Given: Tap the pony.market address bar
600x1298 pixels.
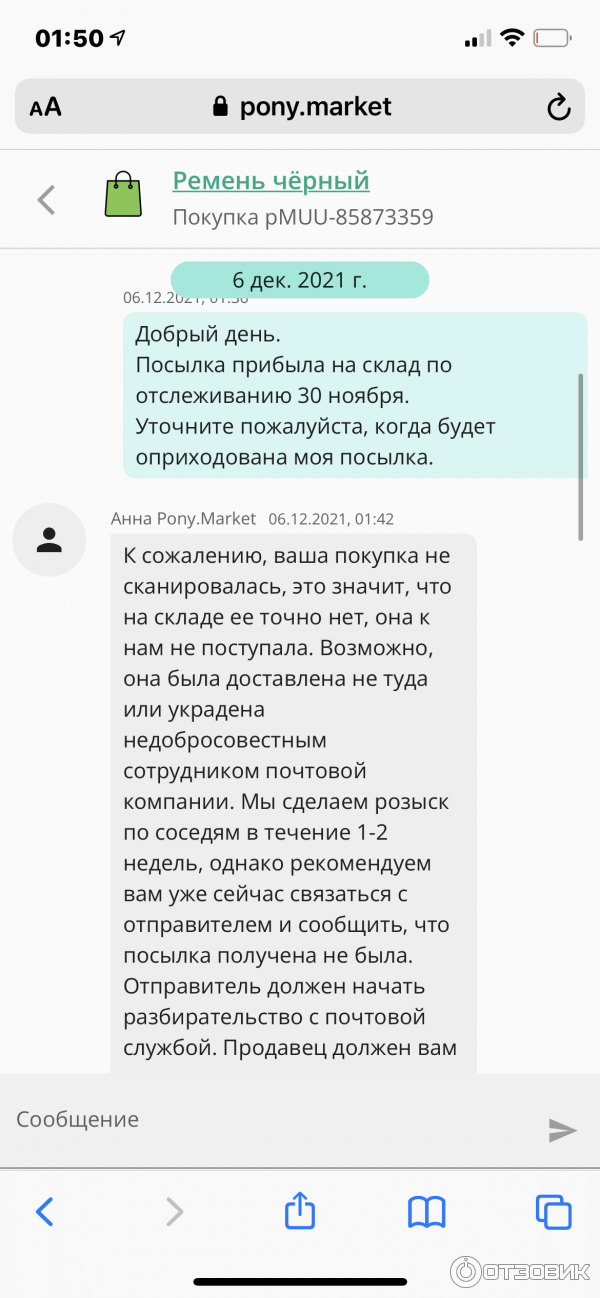Looking at the screenshot, I should coord(300,107).
